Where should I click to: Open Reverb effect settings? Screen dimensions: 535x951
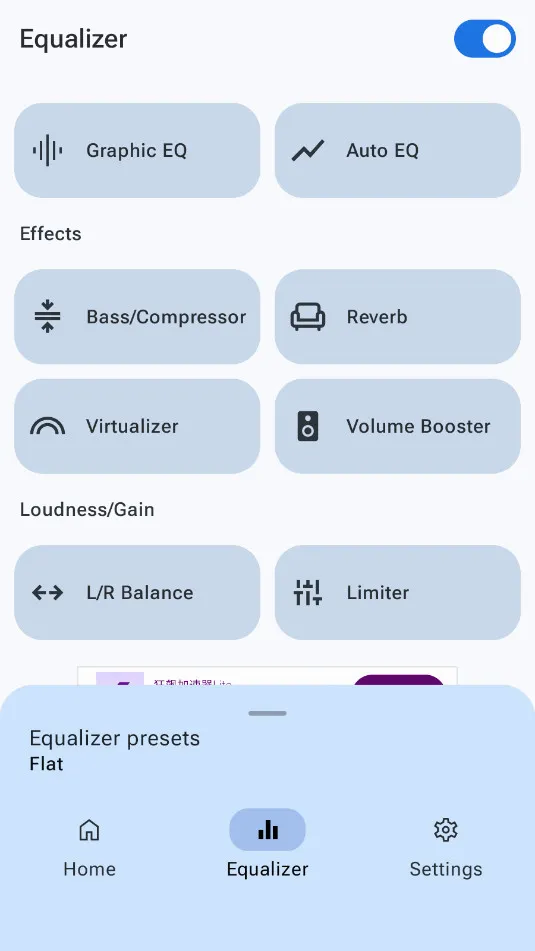click(x=397, y=317)
